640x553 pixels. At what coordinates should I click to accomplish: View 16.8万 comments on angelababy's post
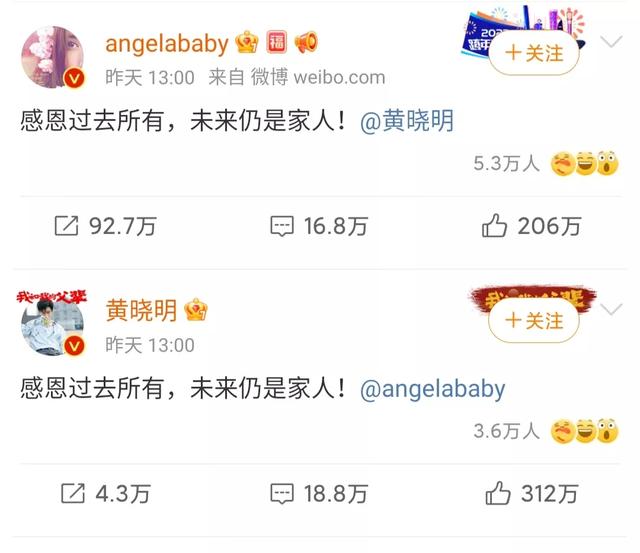(319, 226)
